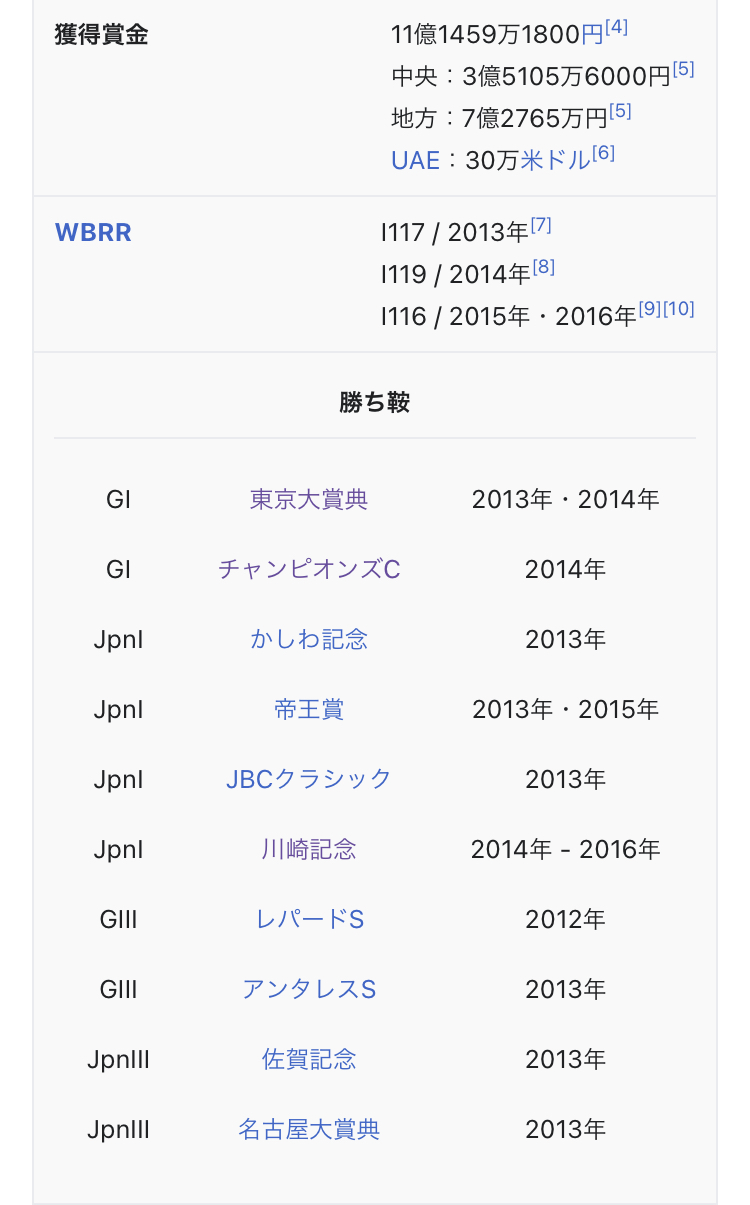The image size is (750, 1205).
Task: View the レパードS race page
Action: point(309,919)
